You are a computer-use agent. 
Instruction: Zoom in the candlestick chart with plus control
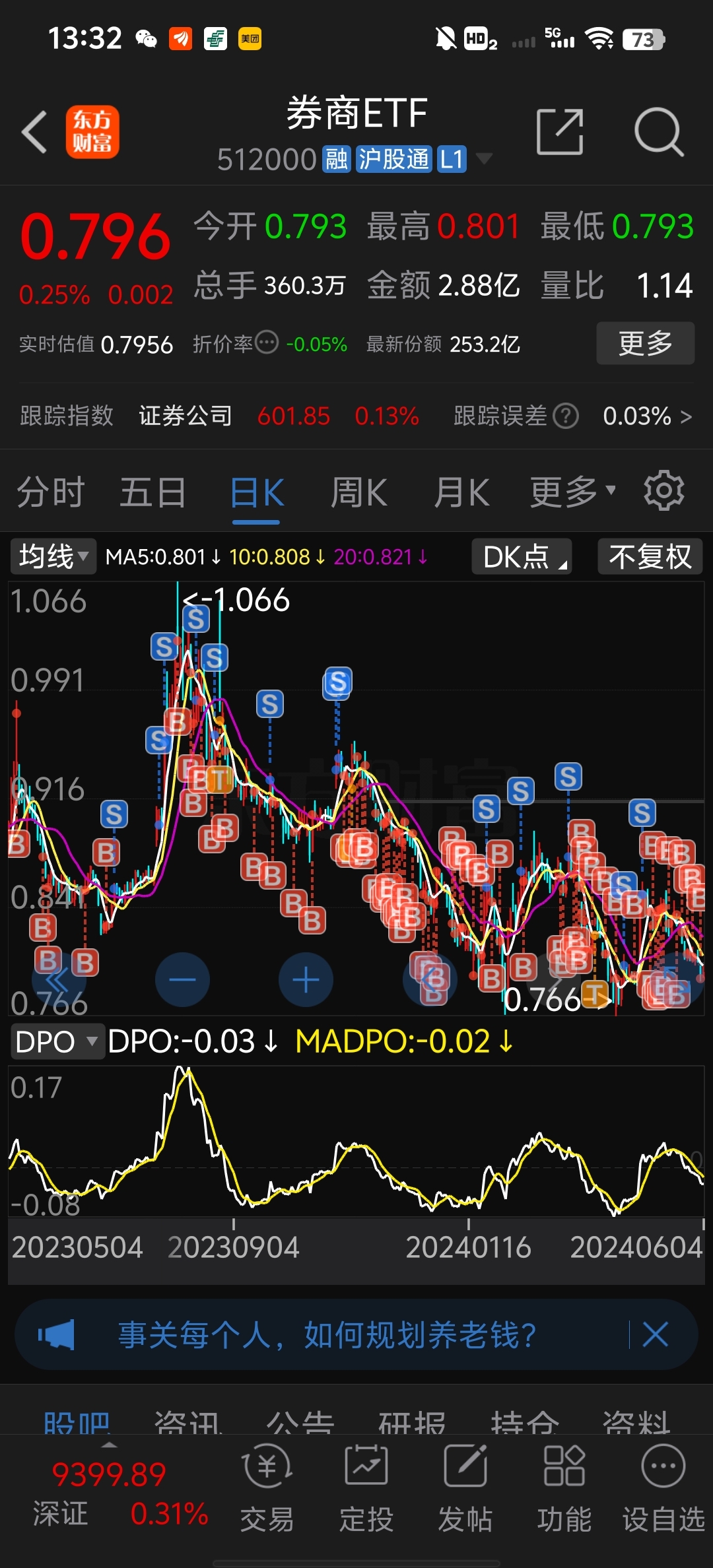[306, 980]
